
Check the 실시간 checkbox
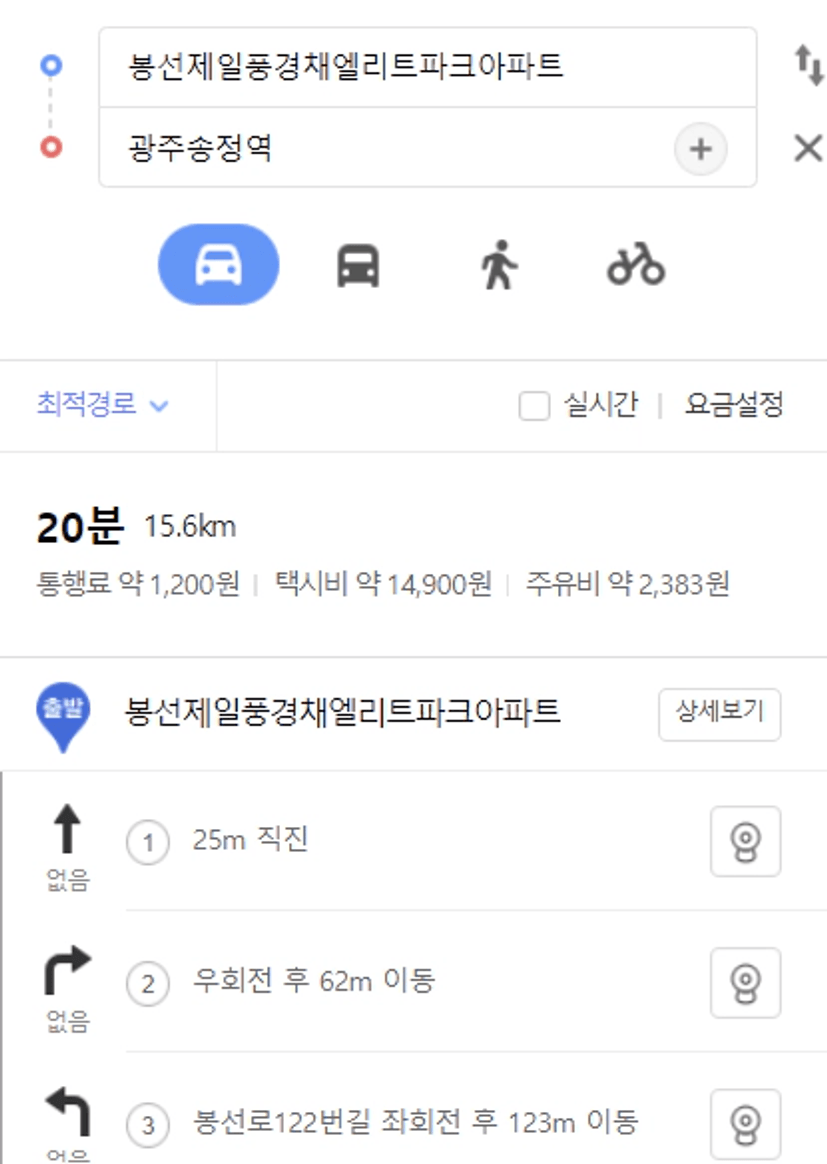[x=534, y=406]
